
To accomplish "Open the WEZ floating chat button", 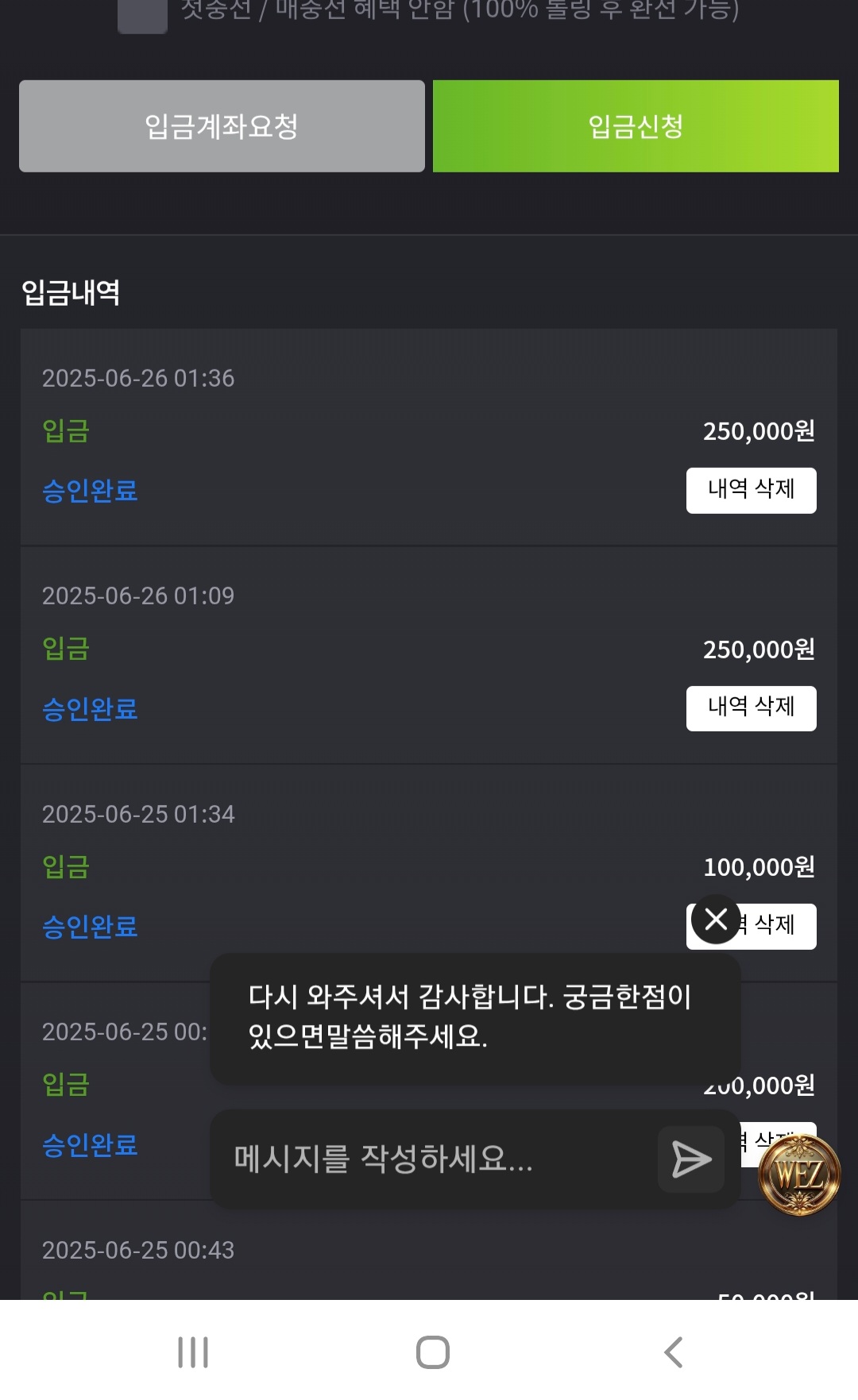I will (799, 1174).
